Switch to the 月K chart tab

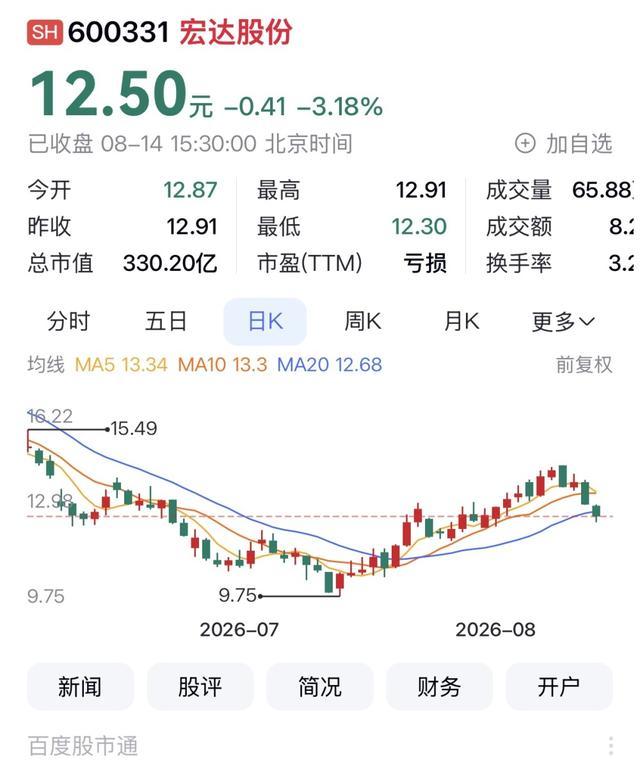click(x=461, y=321)
